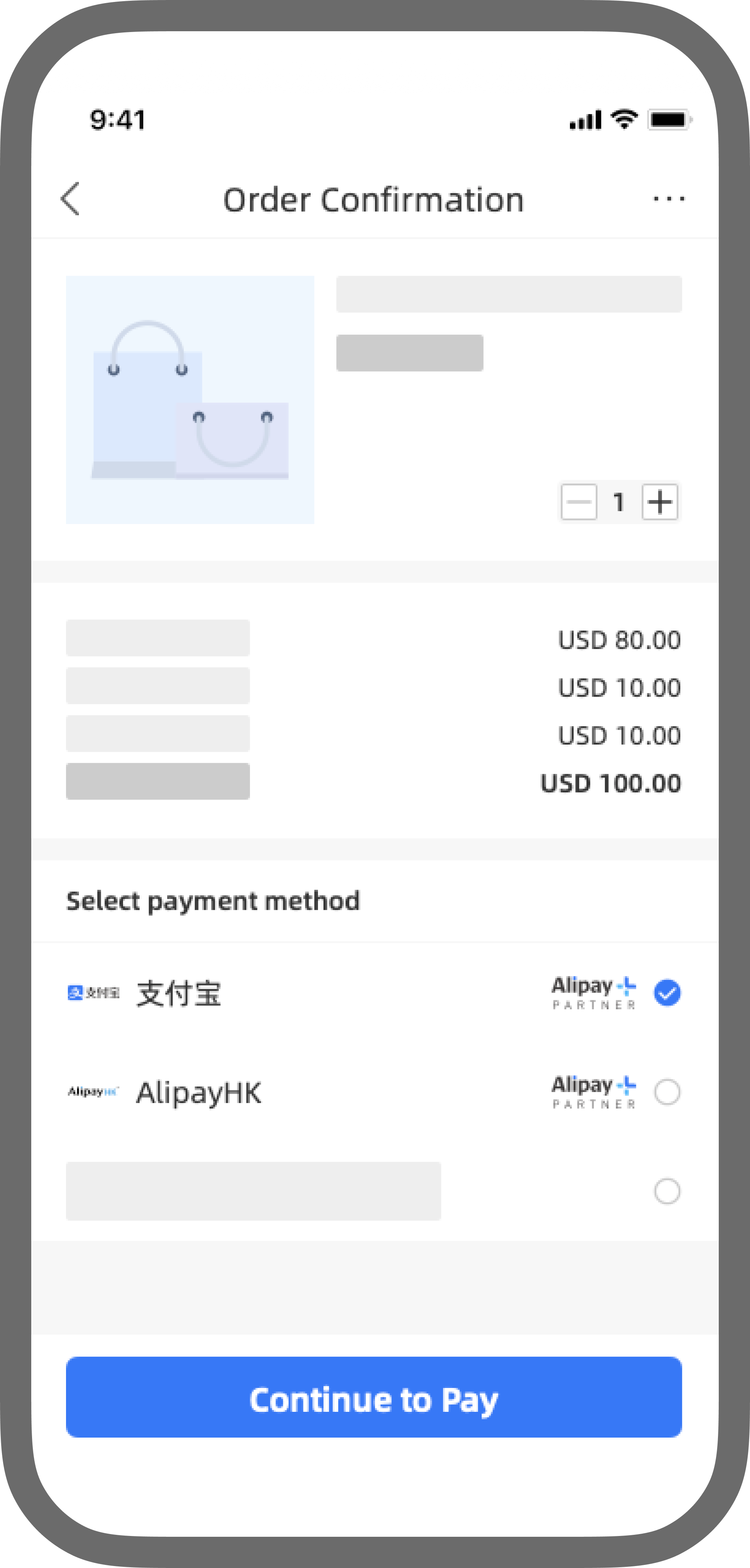Go back from Order Confirmation
The height and width of the screenshot is (1568, 750).
point(71,199)
